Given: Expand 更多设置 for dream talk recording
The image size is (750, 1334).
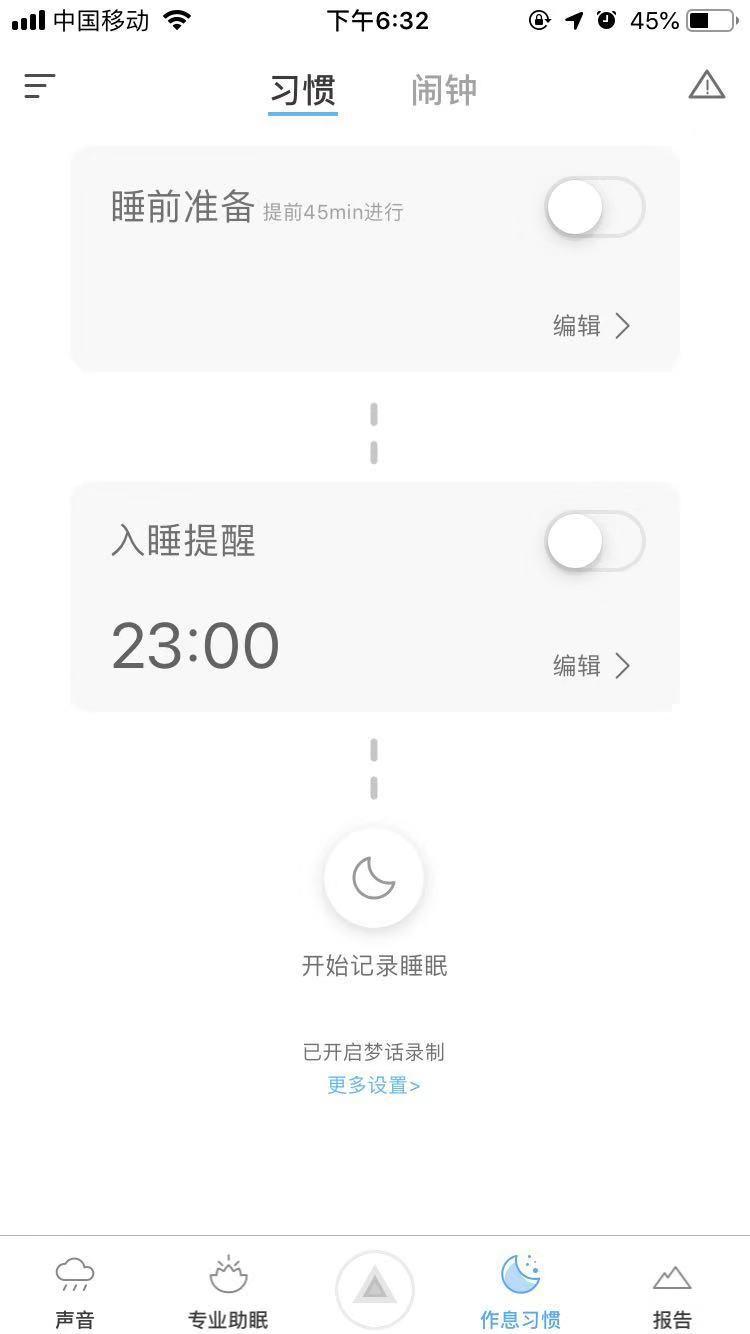Looking at the screenshot, I should tap(374, 1085).
